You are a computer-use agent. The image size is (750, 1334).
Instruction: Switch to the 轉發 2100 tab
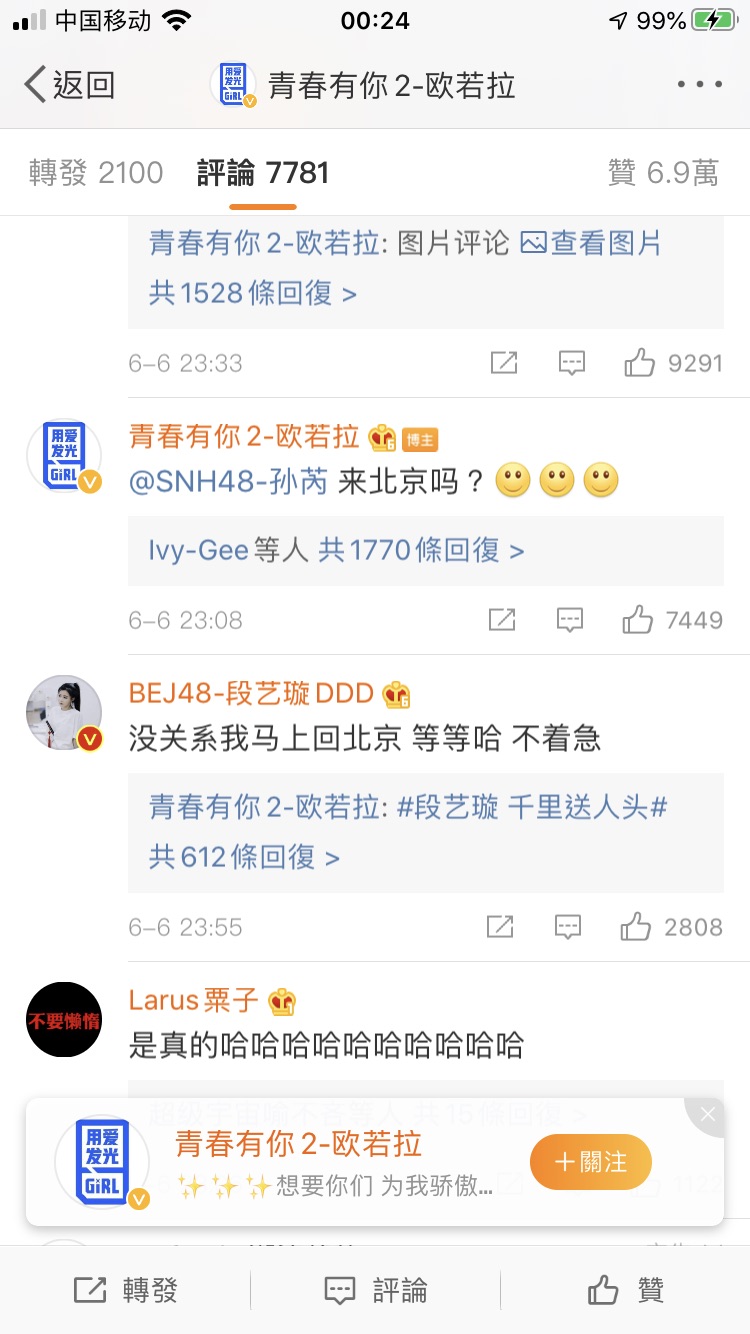click(96, 173)
